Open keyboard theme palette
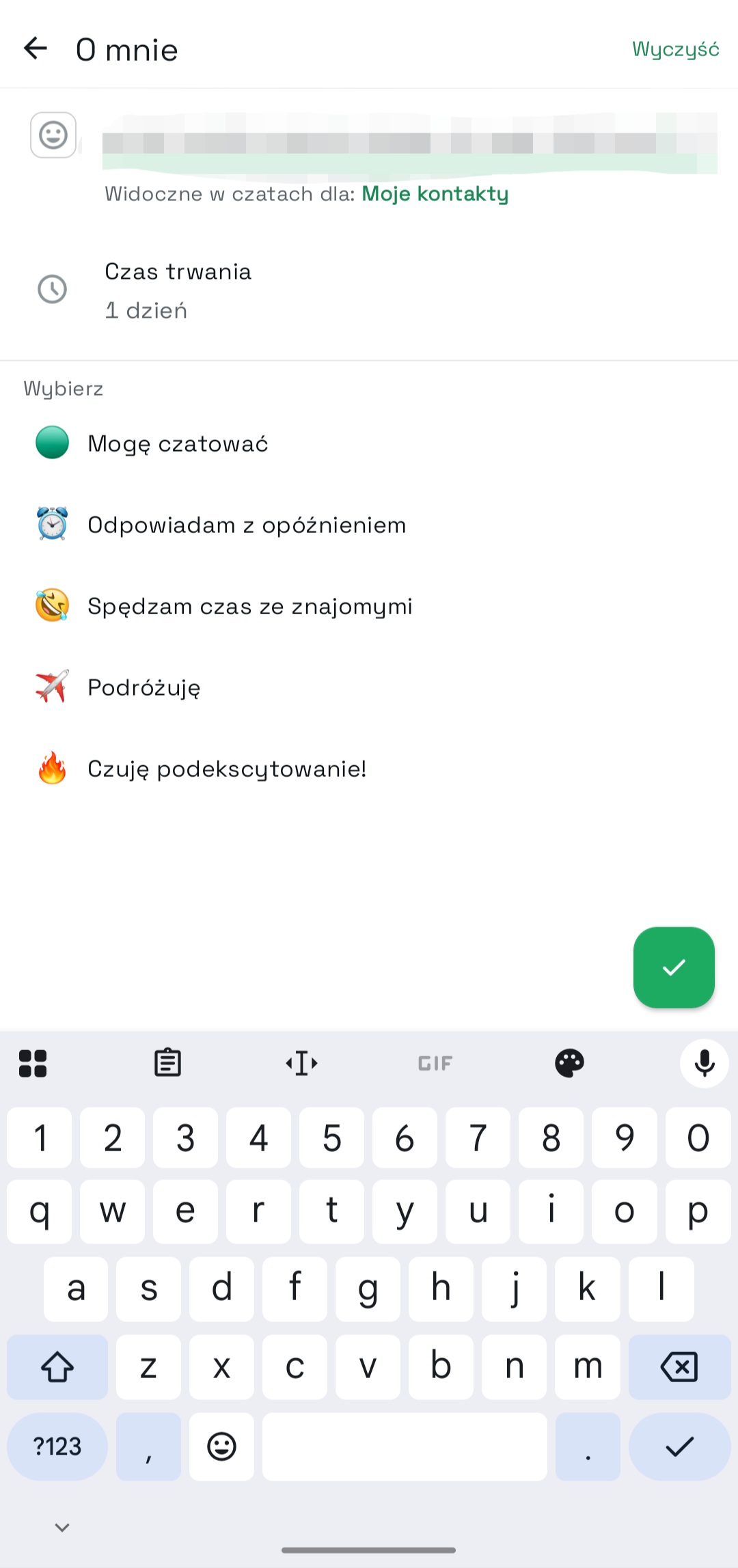Viewport: 738px width, 1568px height. tap(569, 1063)
